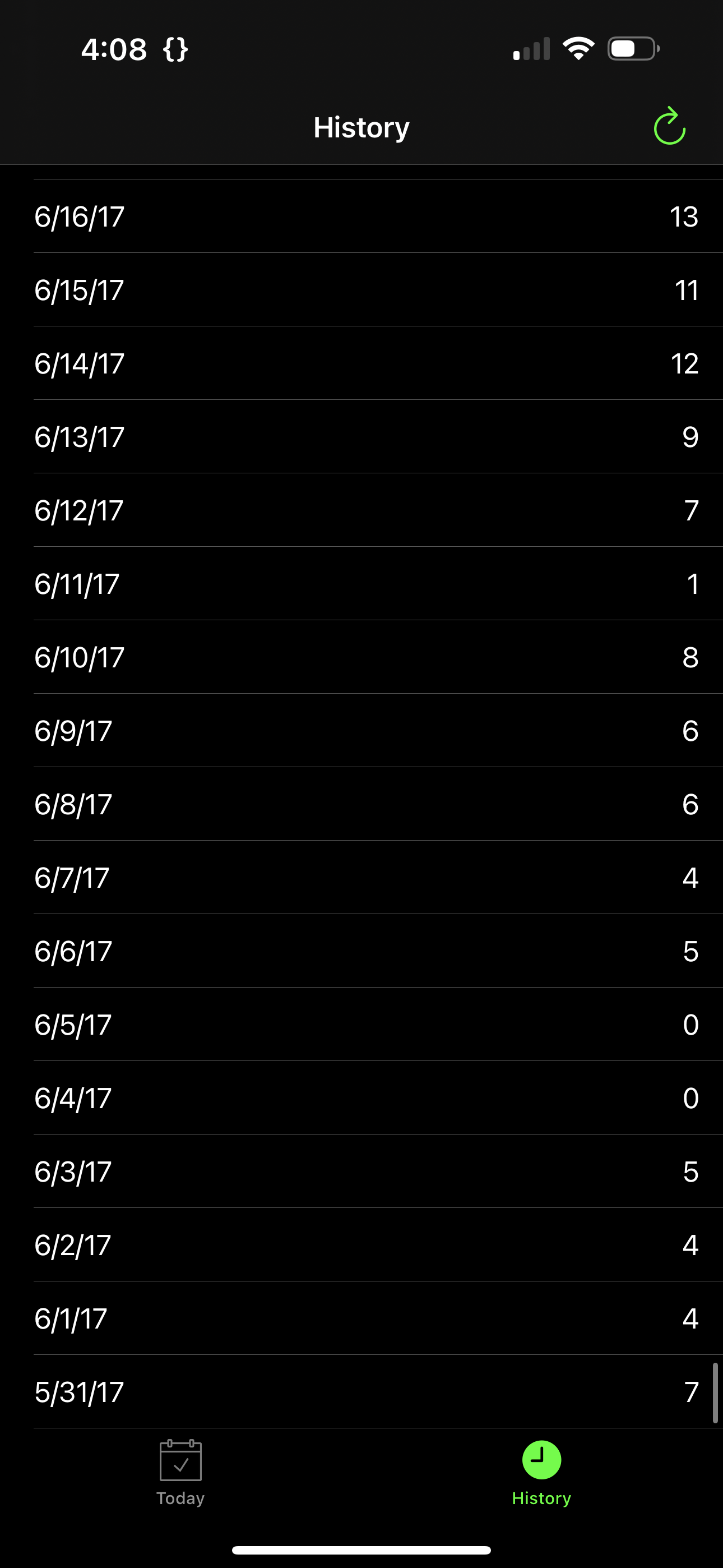Open the 6/16/17 entry
The width and height of the screenshot is (723, 1568).
pyautogui.click(x=361, y=216)
